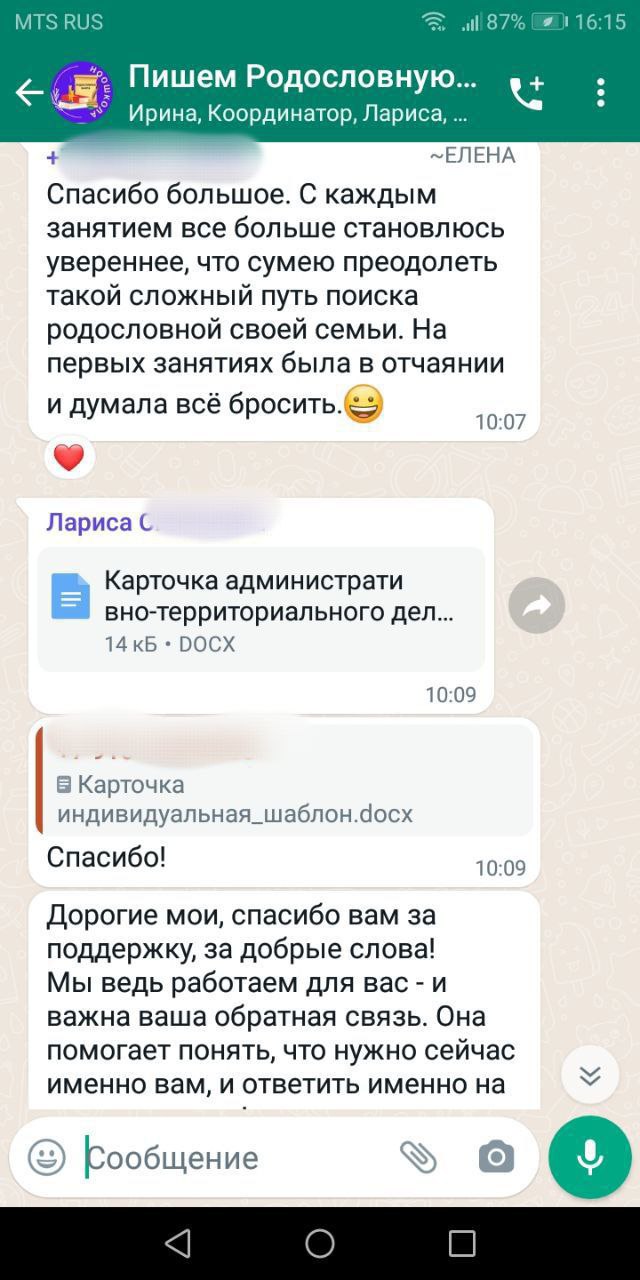Jump to the latest messages
640x1280 pixels.
click(x=590, y=1075)
